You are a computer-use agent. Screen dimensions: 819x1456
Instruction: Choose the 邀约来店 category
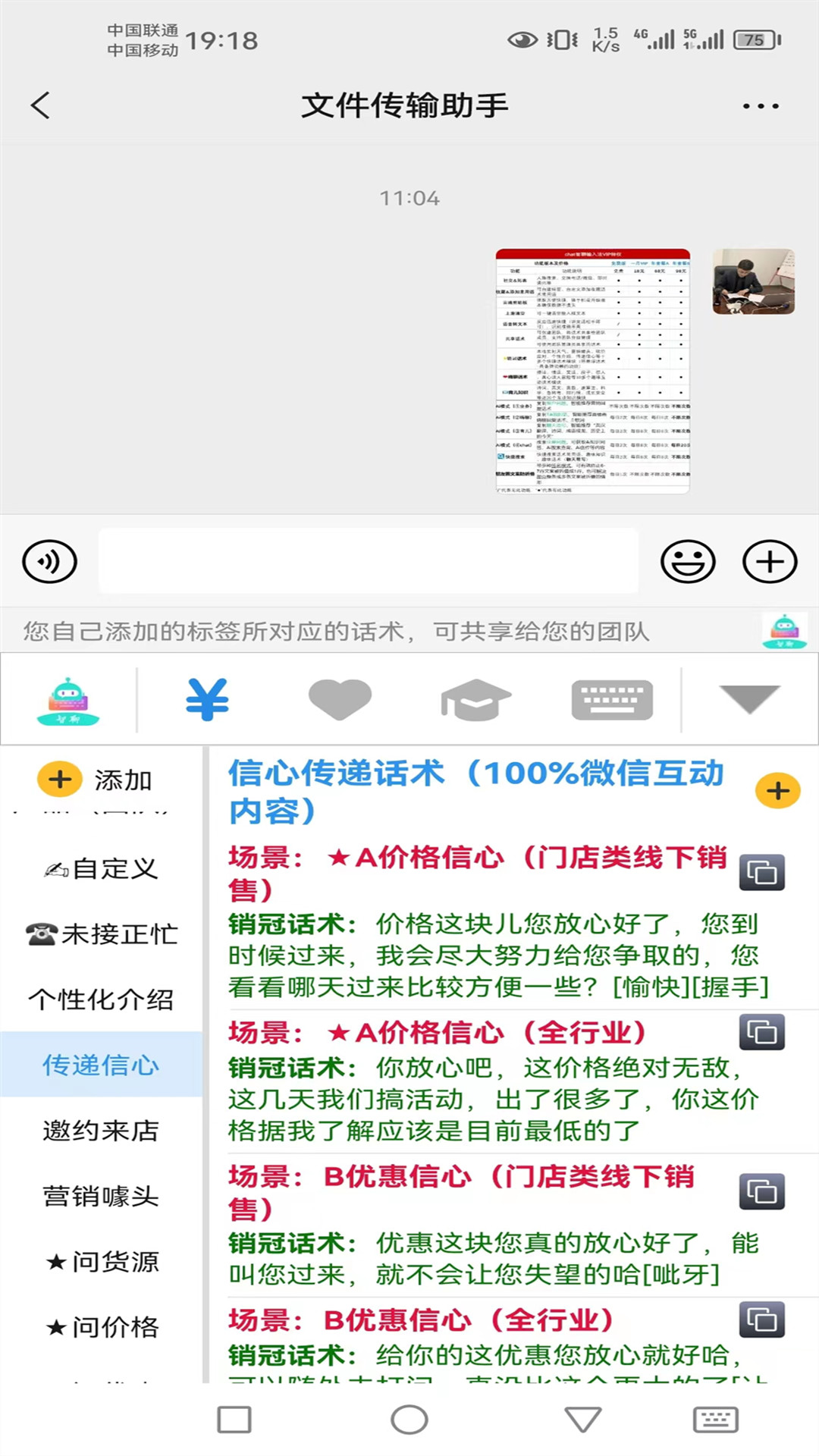pos(101,1131)
